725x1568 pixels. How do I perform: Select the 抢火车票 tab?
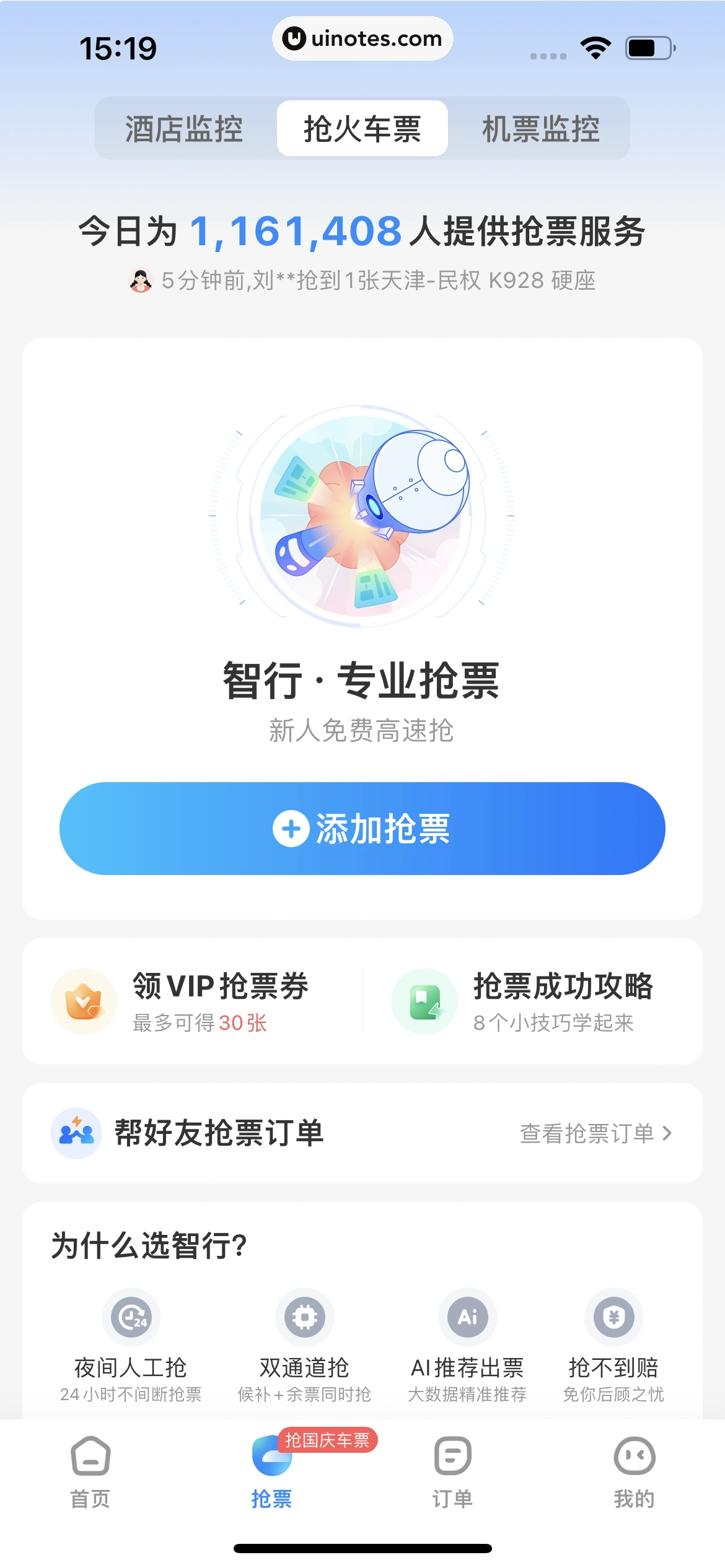pyautogui.click(x=362, y=129)
